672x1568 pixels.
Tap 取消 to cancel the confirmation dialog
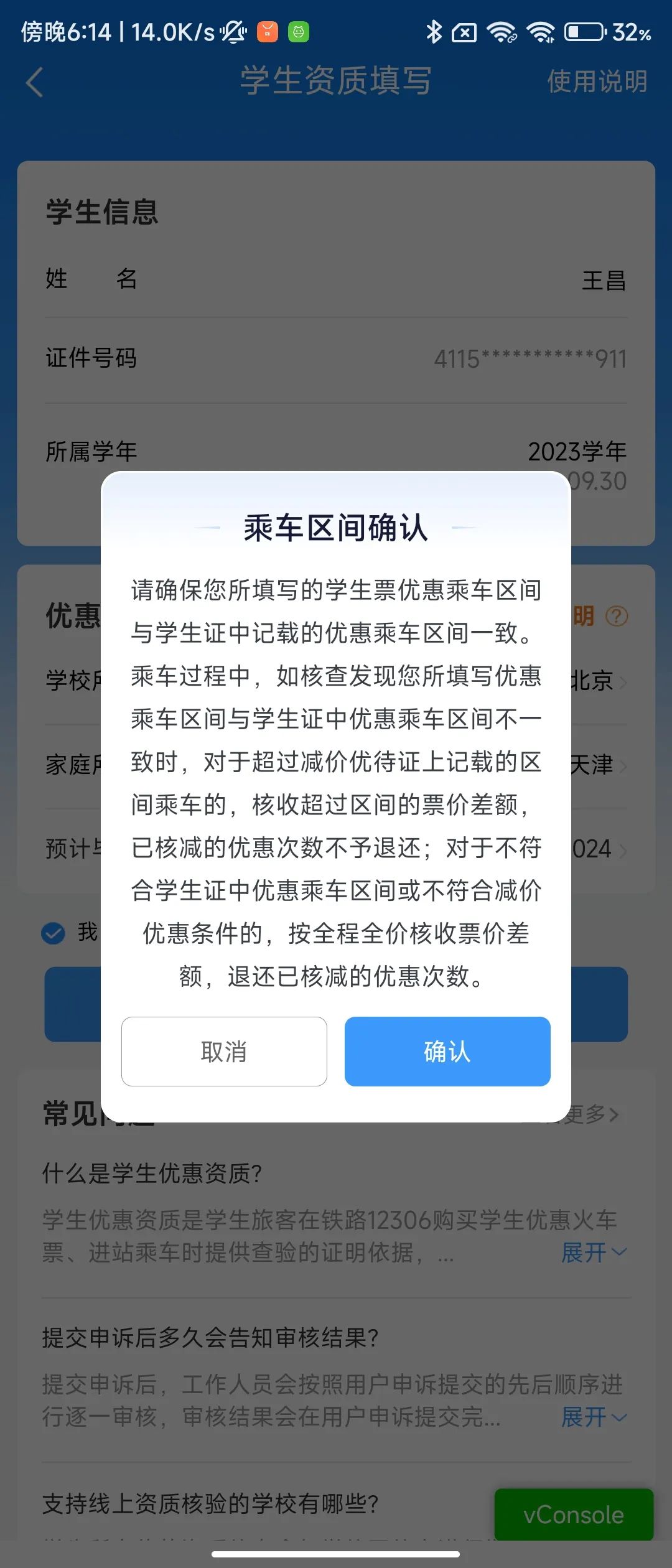click(224, 1052)
